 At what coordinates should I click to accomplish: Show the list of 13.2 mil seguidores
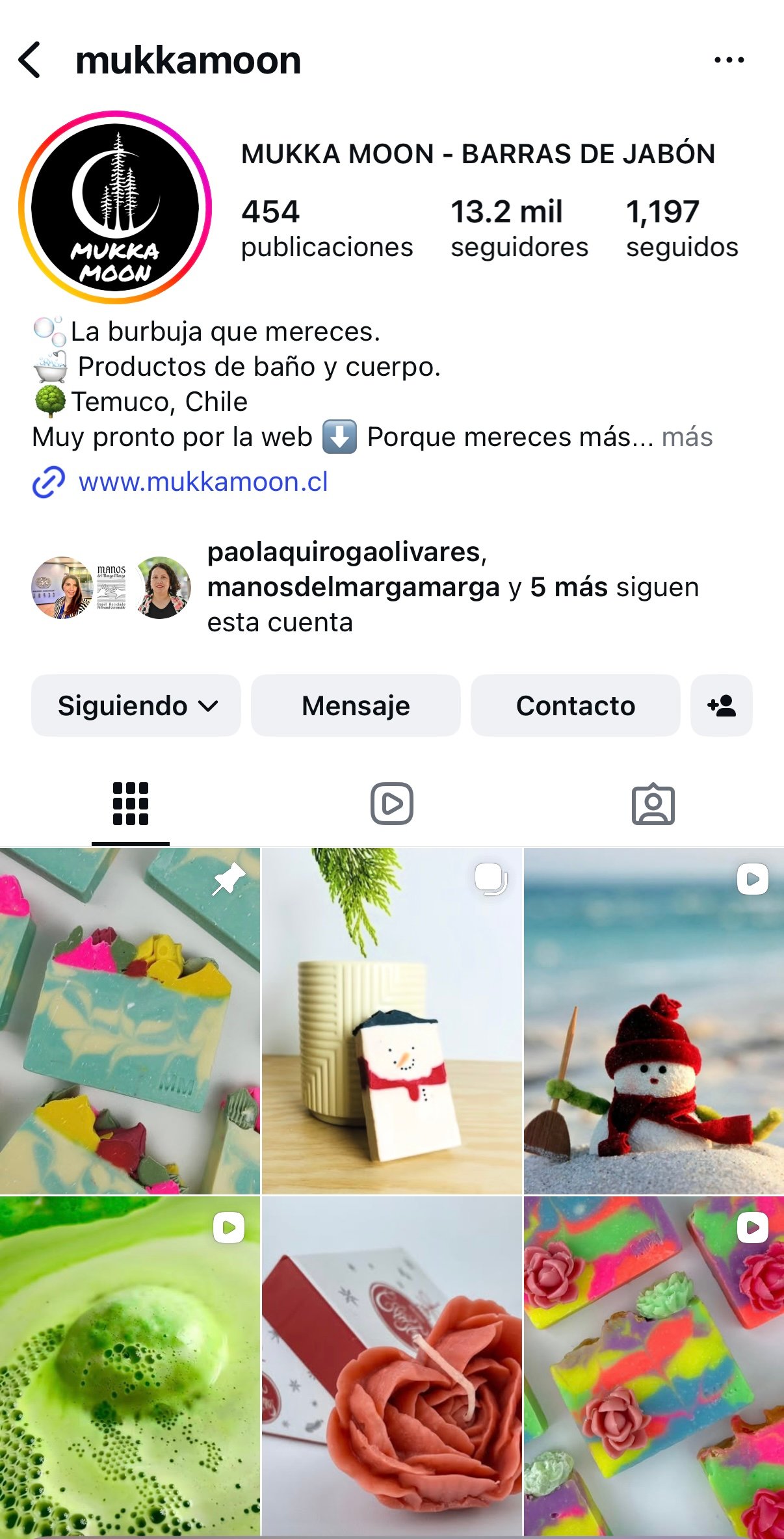pos(519,228)
